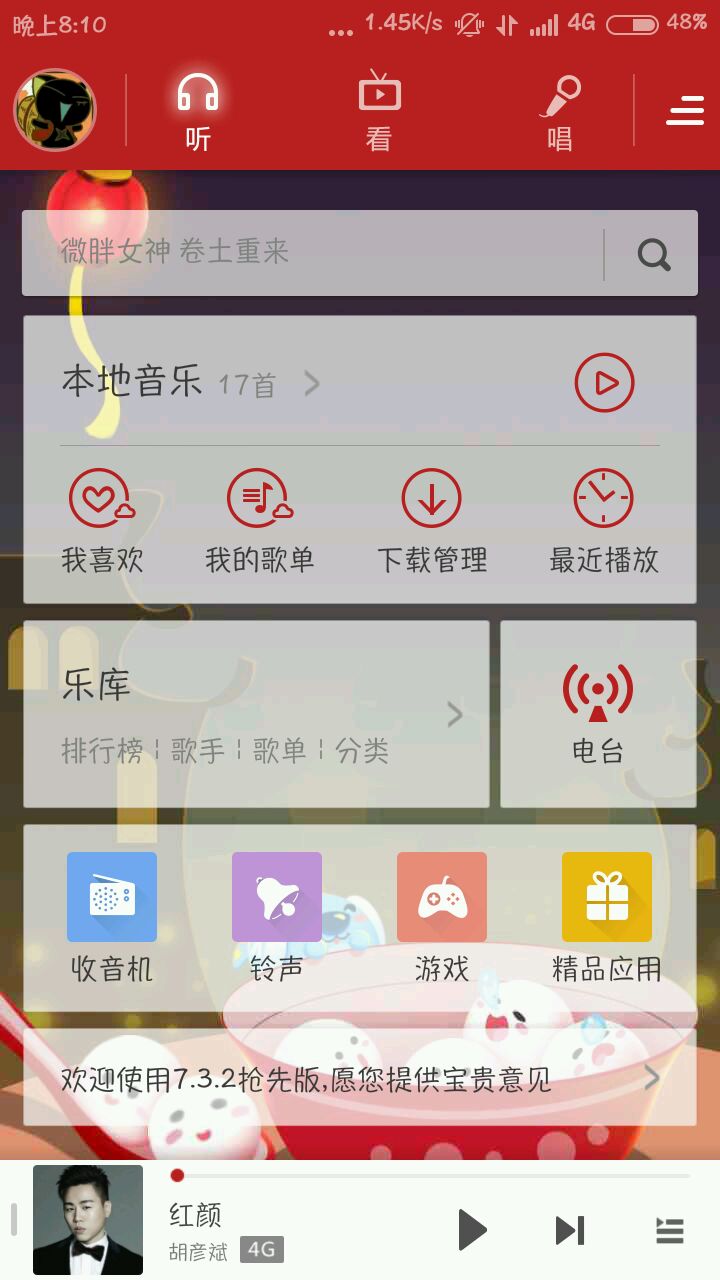This screenshot has width=720, height=1280.
Task: Launch the 收音机 tile
Action: 112,916
